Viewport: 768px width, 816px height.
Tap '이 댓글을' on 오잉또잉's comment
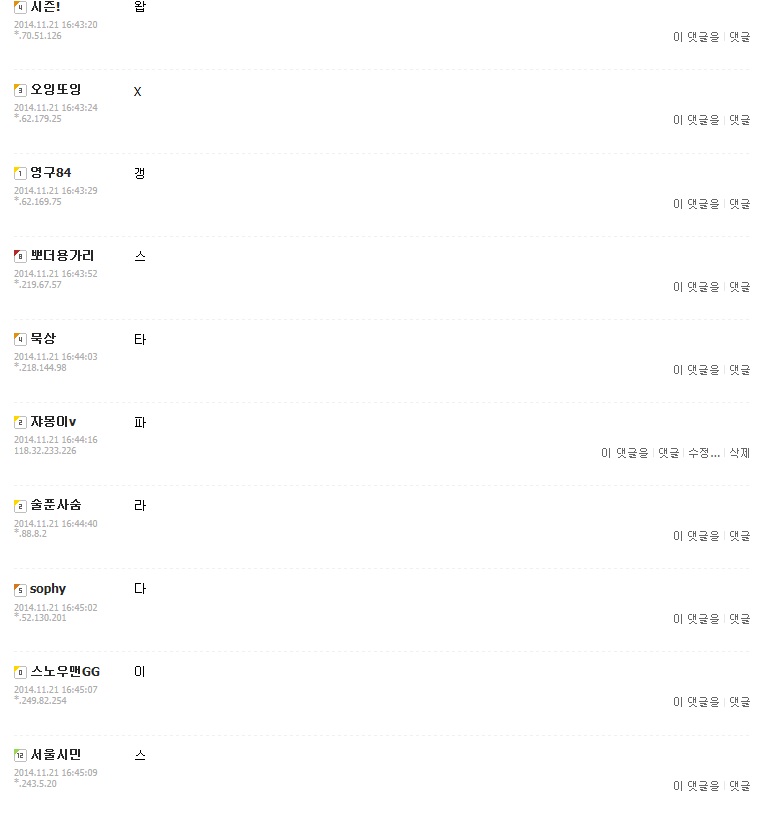tap(696, 120)
